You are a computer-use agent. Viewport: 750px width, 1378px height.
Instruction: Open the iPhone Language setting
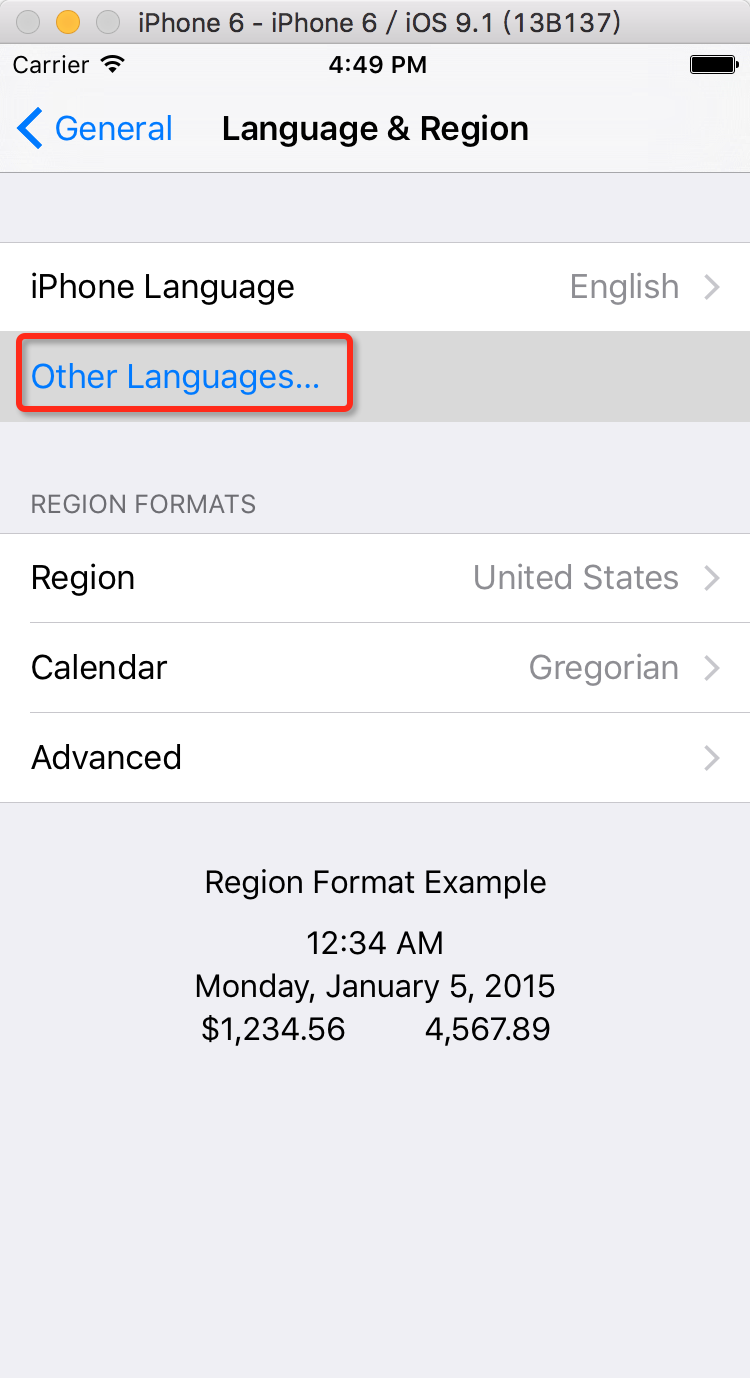375,287
